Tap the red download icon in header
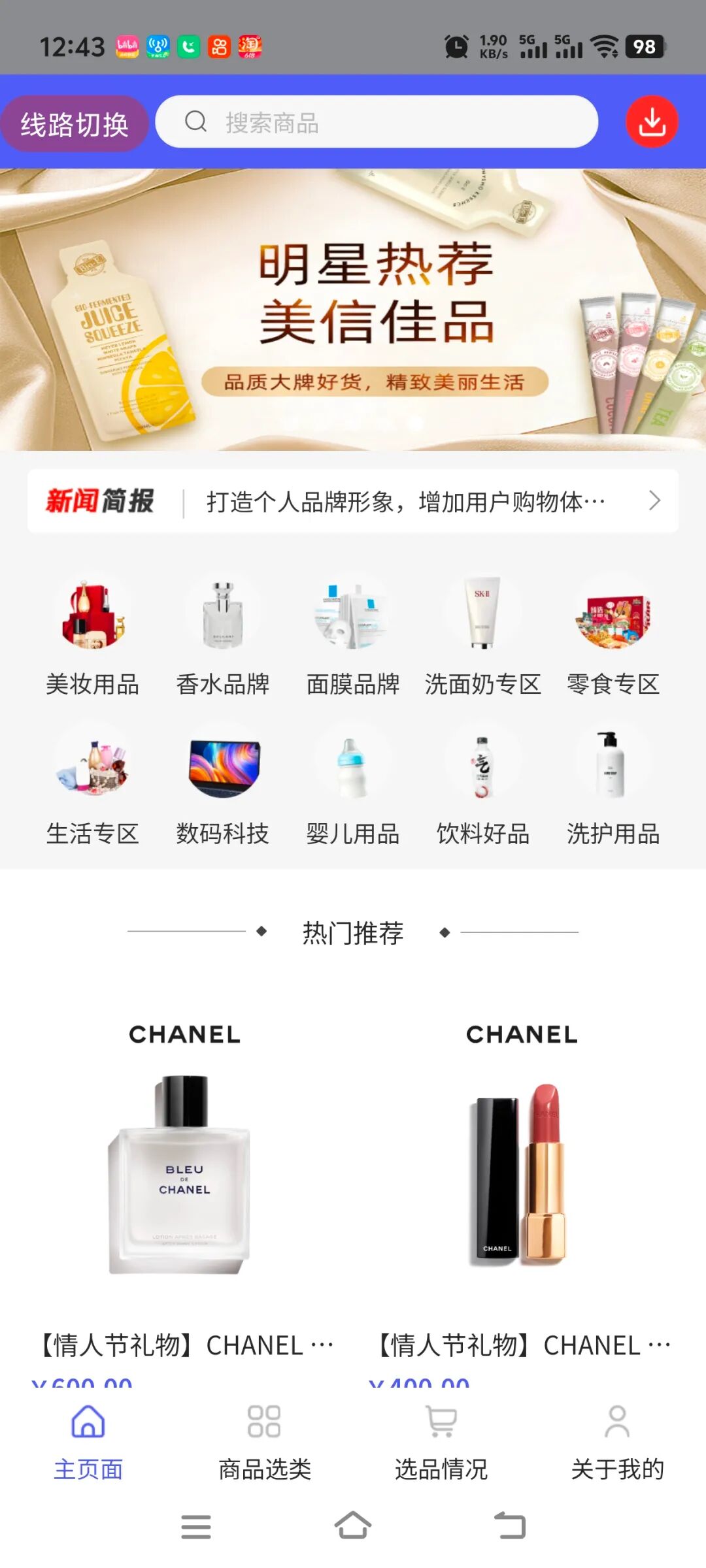The height and width of the screenshot is (1568, 706). click(651, 122)
